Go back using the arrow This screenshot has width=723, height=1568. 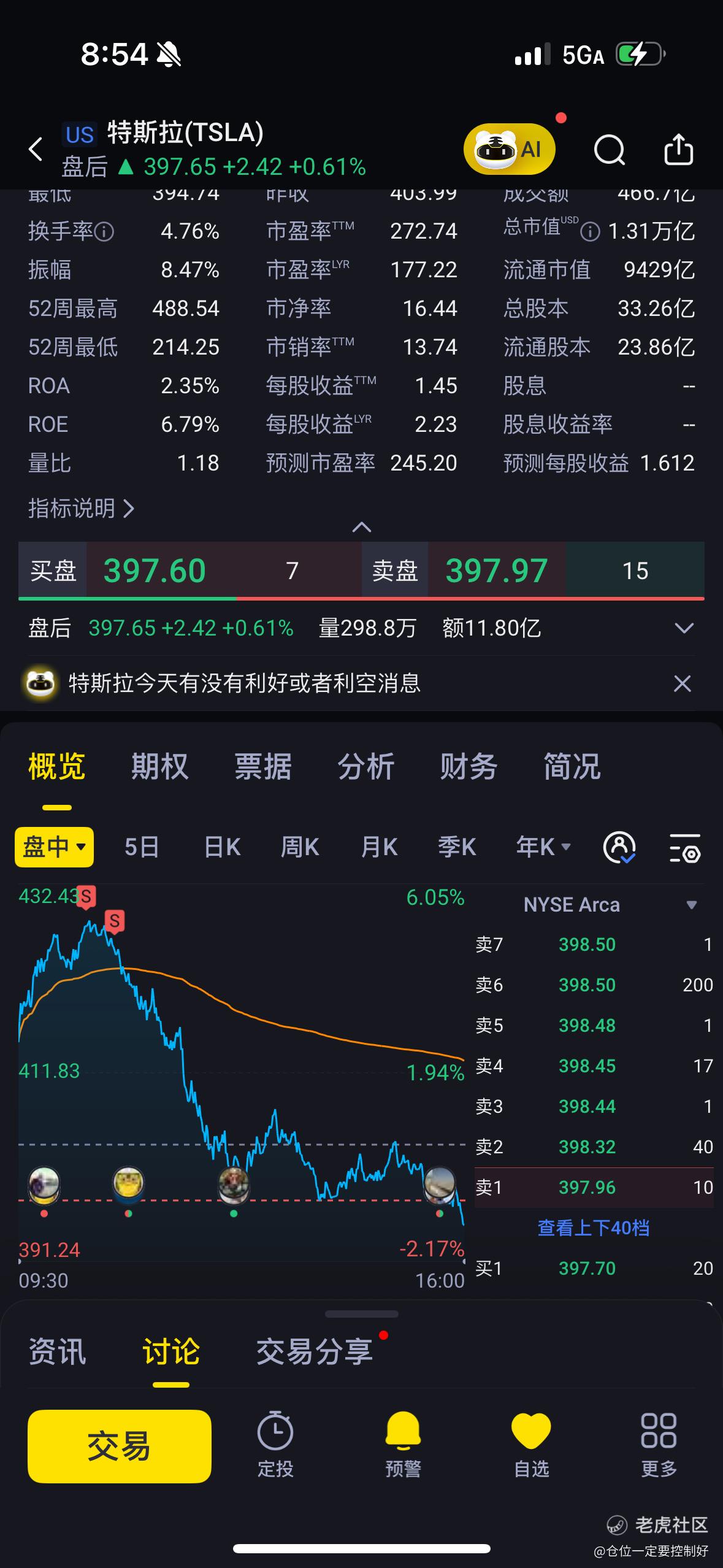(36, 149)
